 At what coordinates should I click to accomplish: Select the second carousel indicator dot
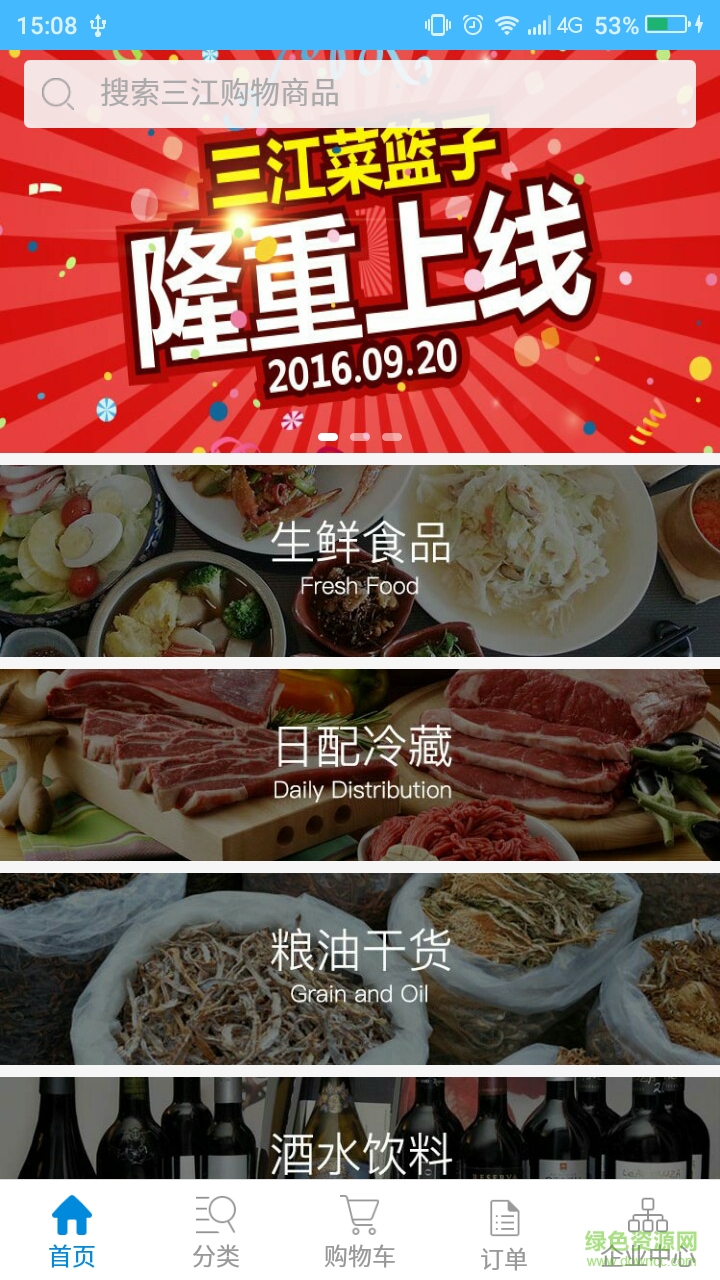(358, 436)
